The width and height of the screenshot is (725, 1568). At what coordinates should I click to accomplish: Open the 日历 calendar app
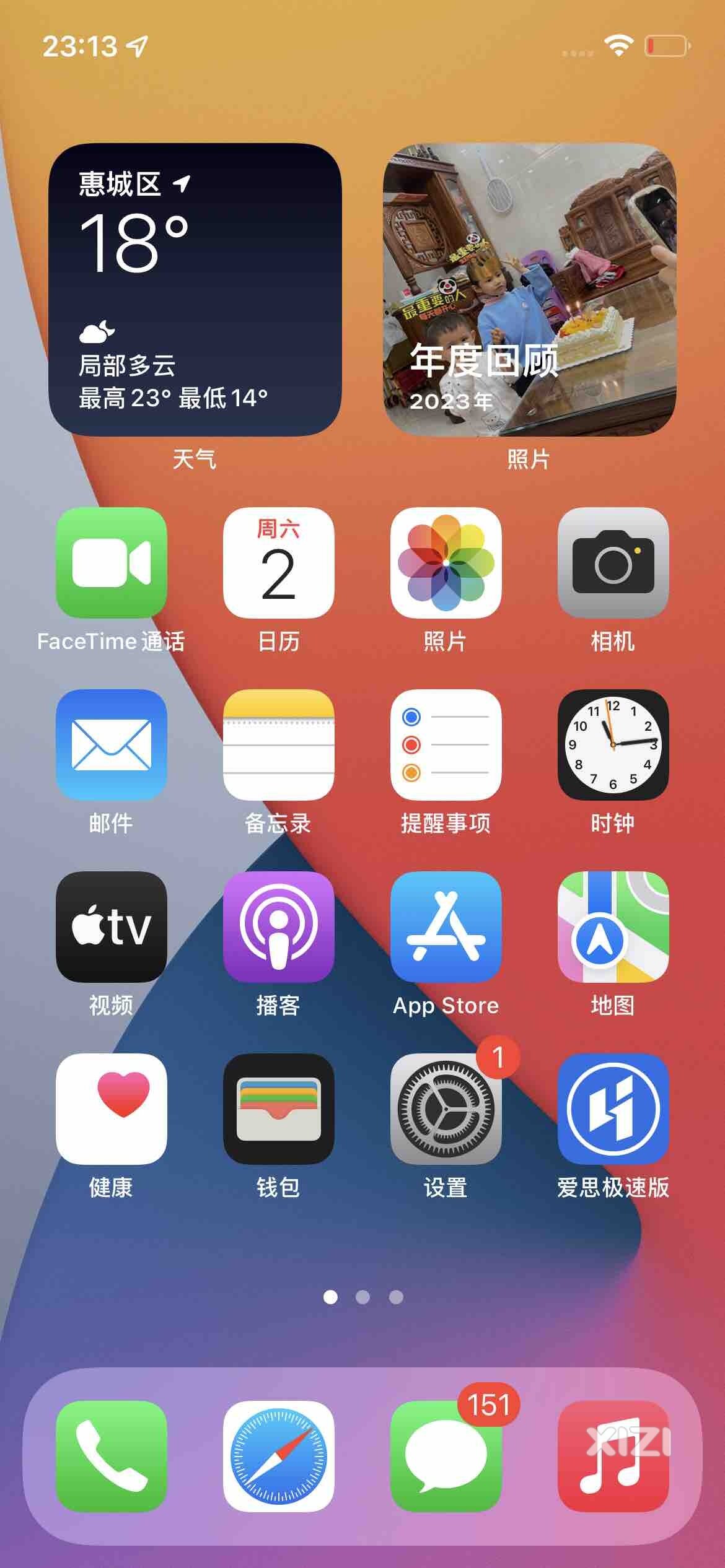278,562
